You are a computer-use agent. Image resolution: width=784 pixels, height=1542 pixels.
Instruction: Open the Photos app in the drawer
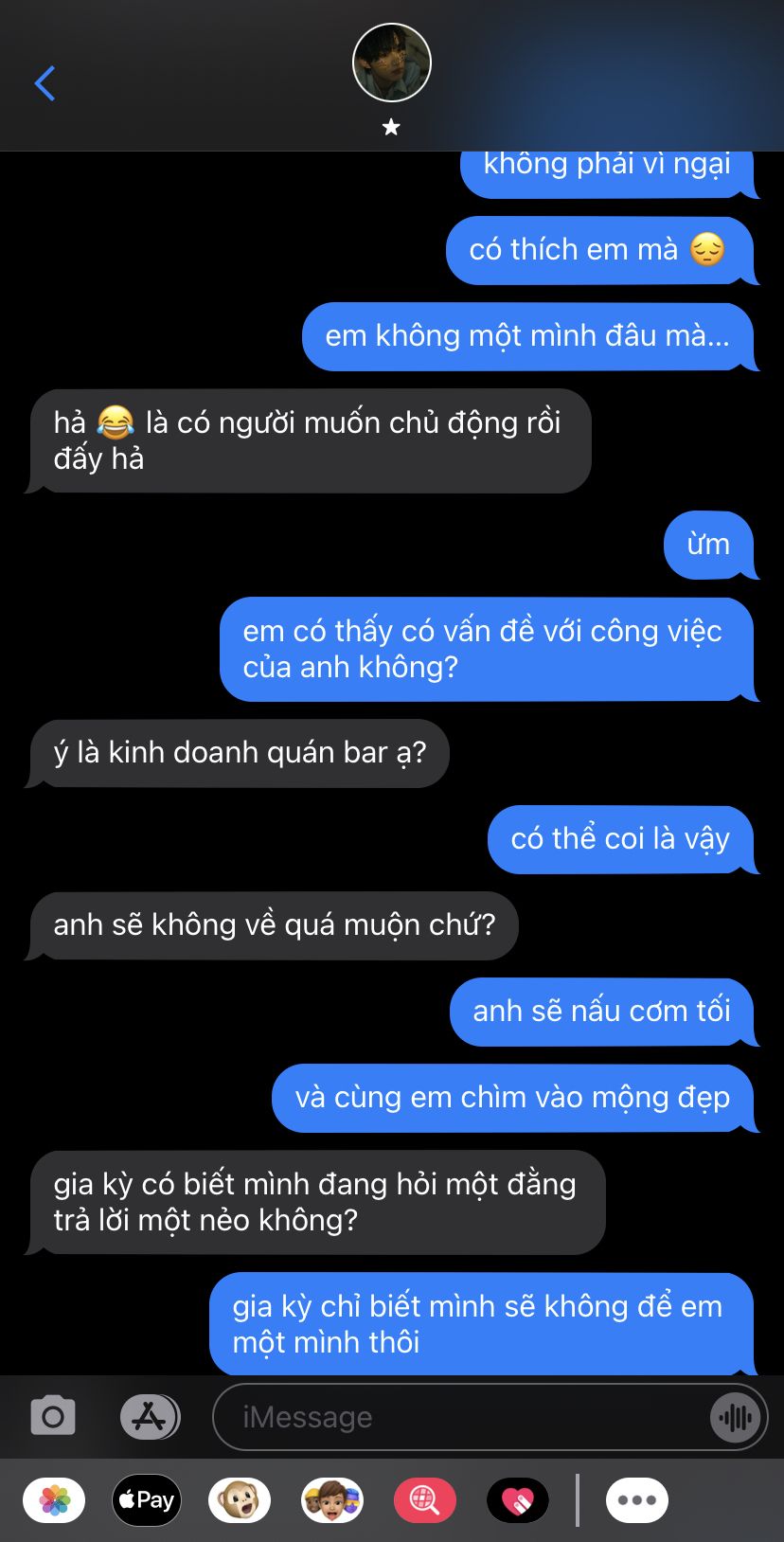click(54, 1500)
